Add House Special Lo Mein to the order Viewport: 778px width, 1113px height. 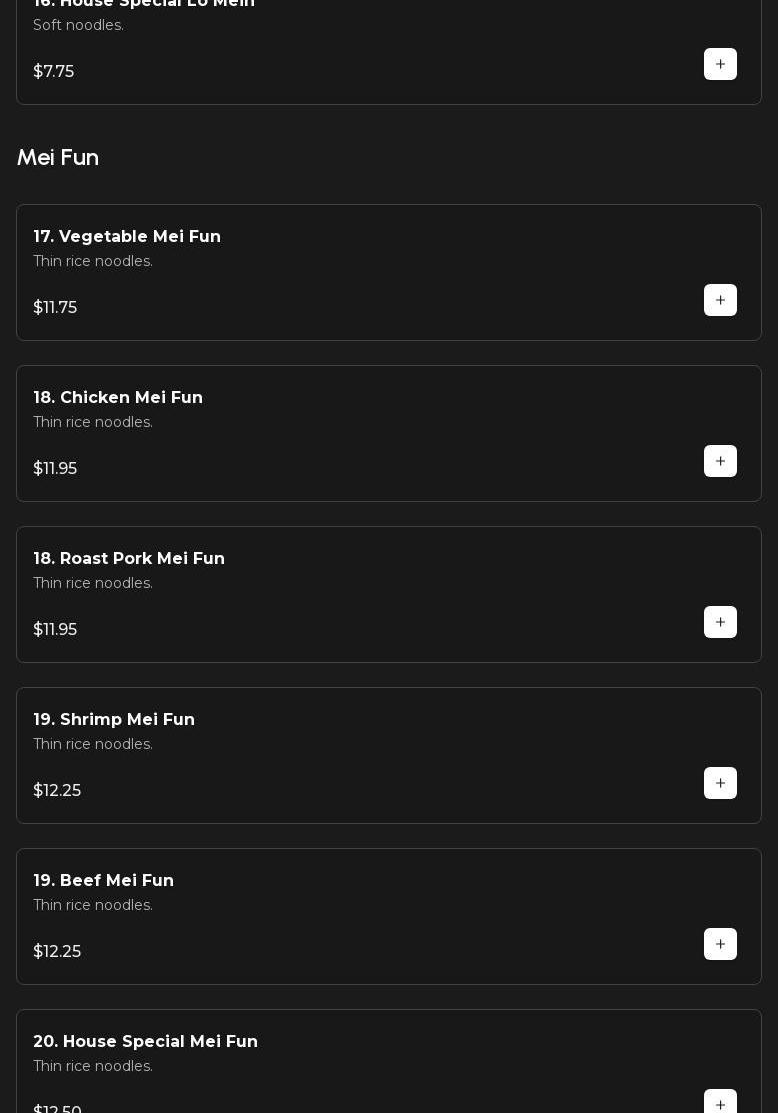720,64
